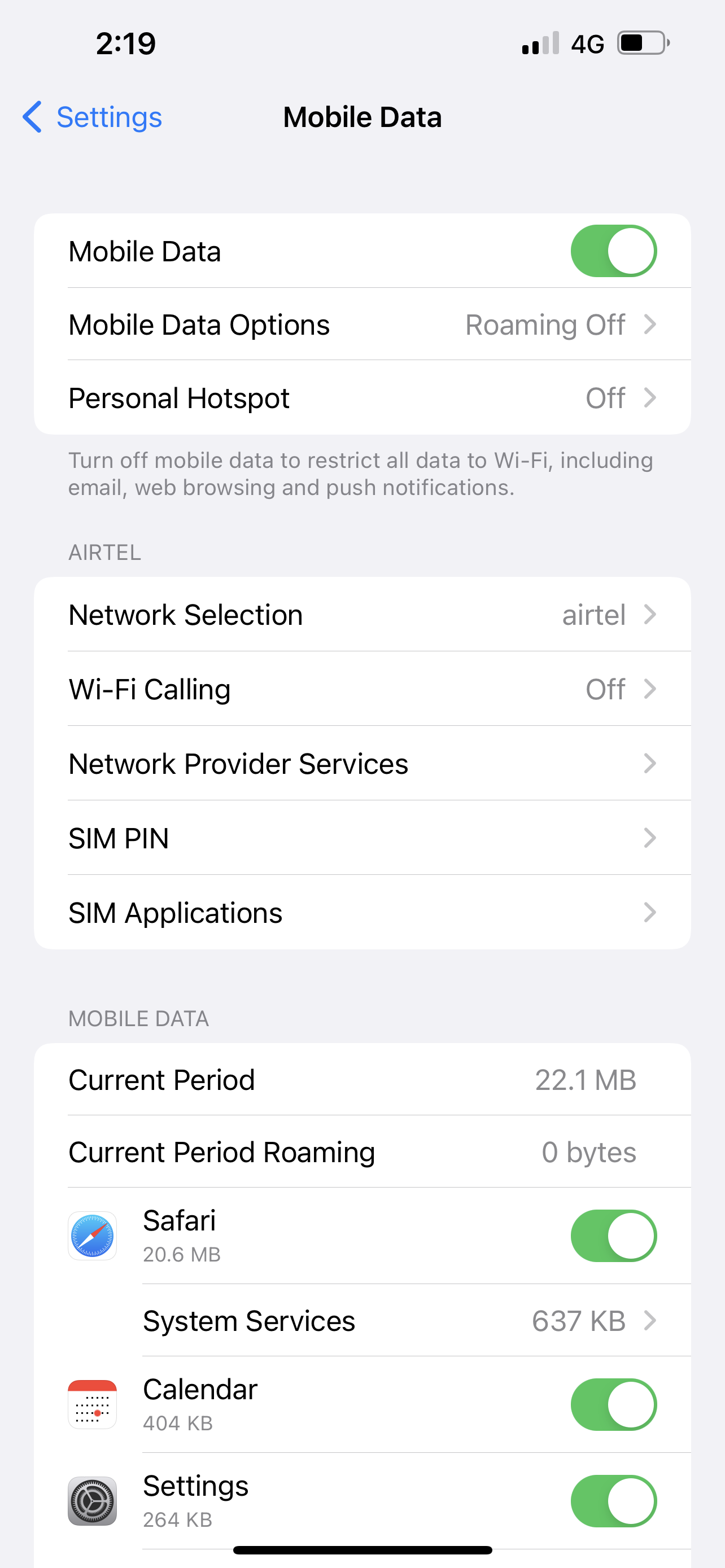Turn off the main Mobile Data switch
Viewport: 725px width, 1568px height.
(613, 251)
